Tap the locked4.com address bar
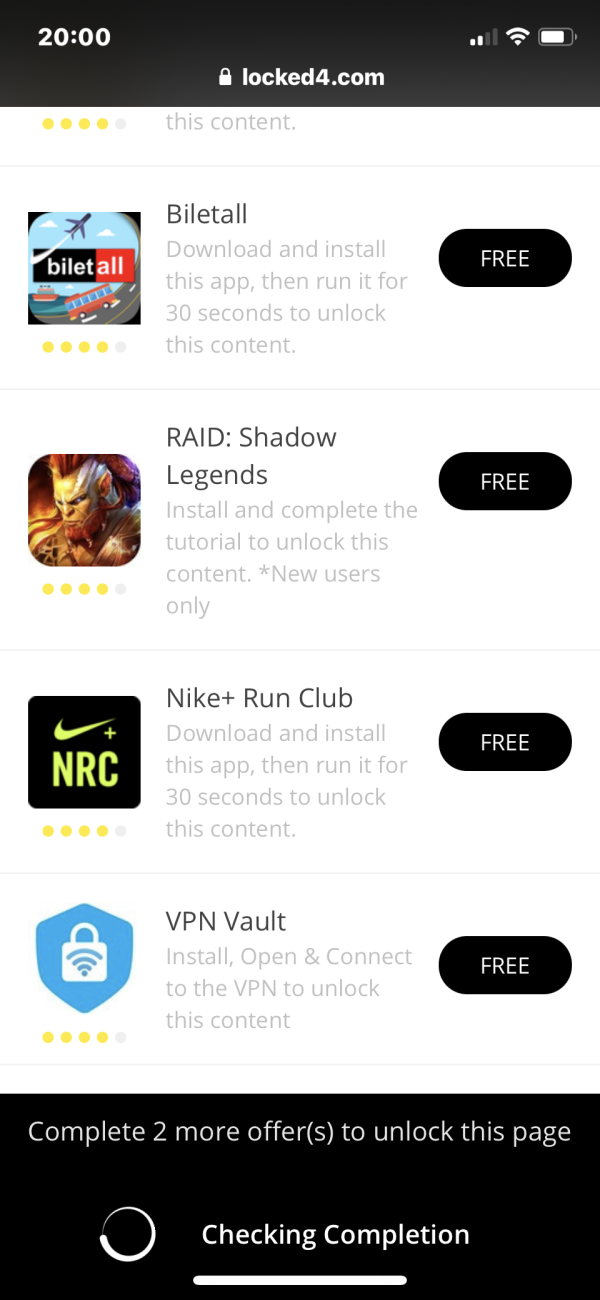Screen dimensions: 600x1300 pyautogui.click(x=300, y=77)
